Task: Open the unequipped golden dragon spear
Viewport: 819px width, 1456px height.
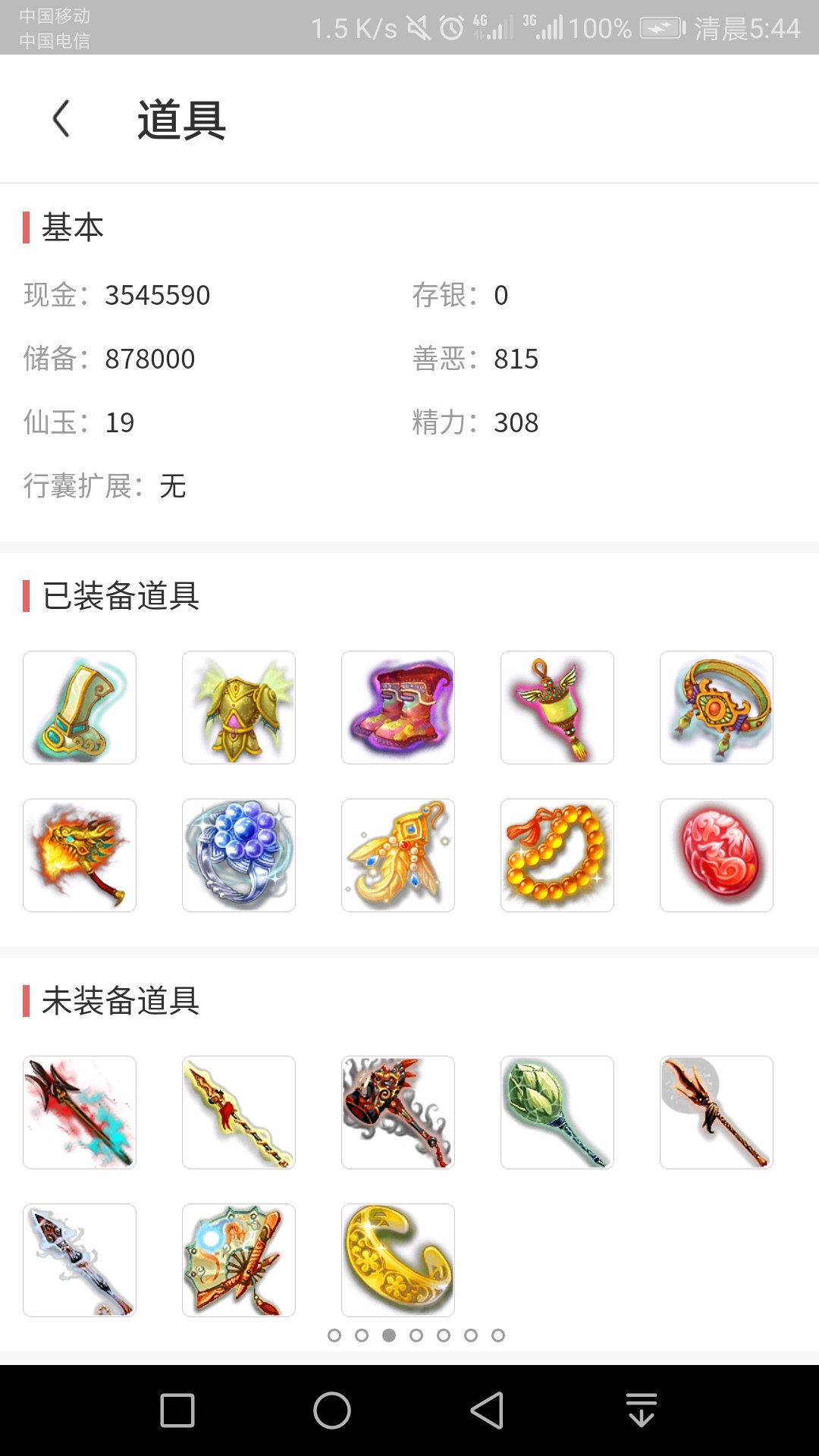Action: pyautogui.click(x=239, y=1112)
